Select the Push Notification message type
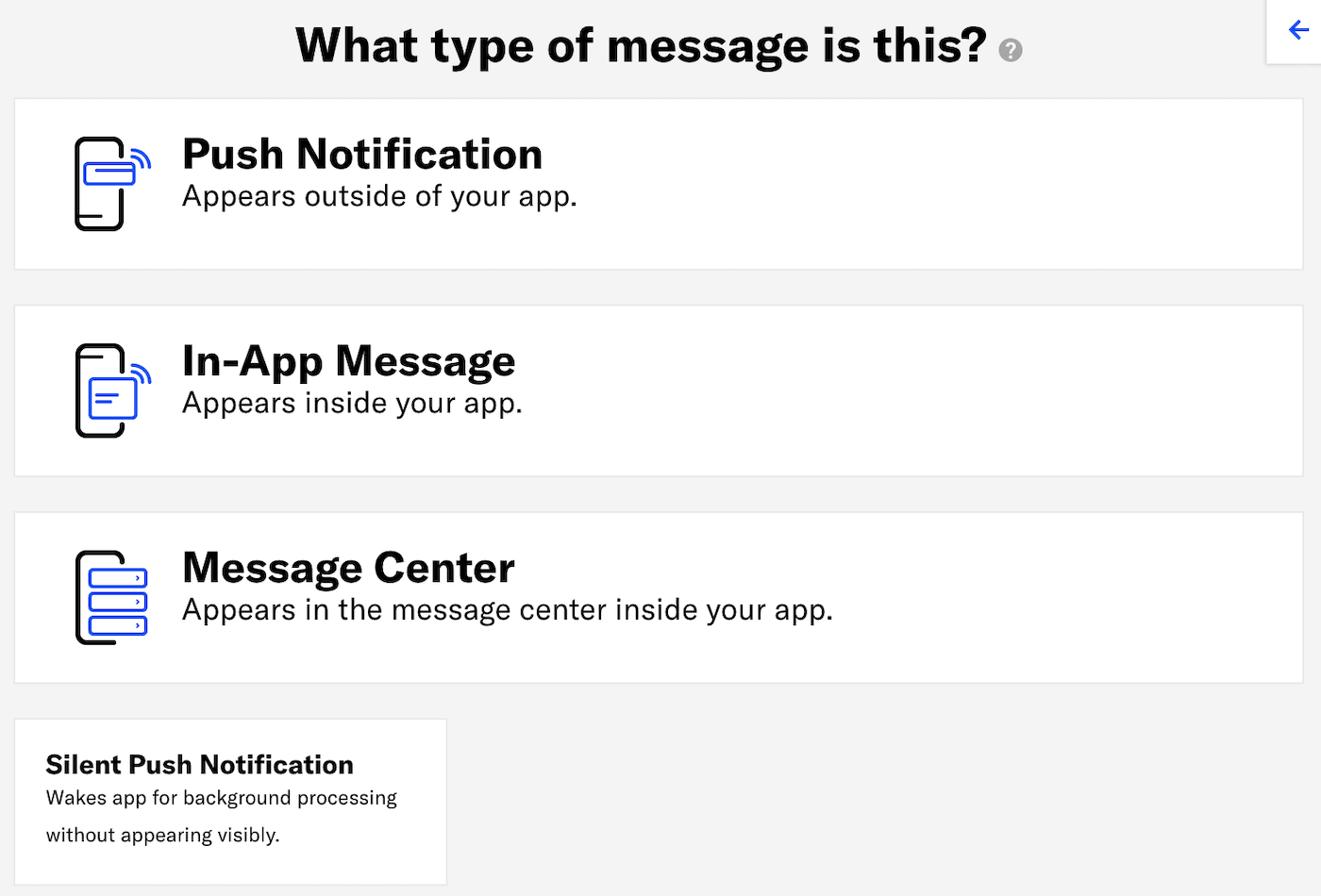 pos(658,184)
